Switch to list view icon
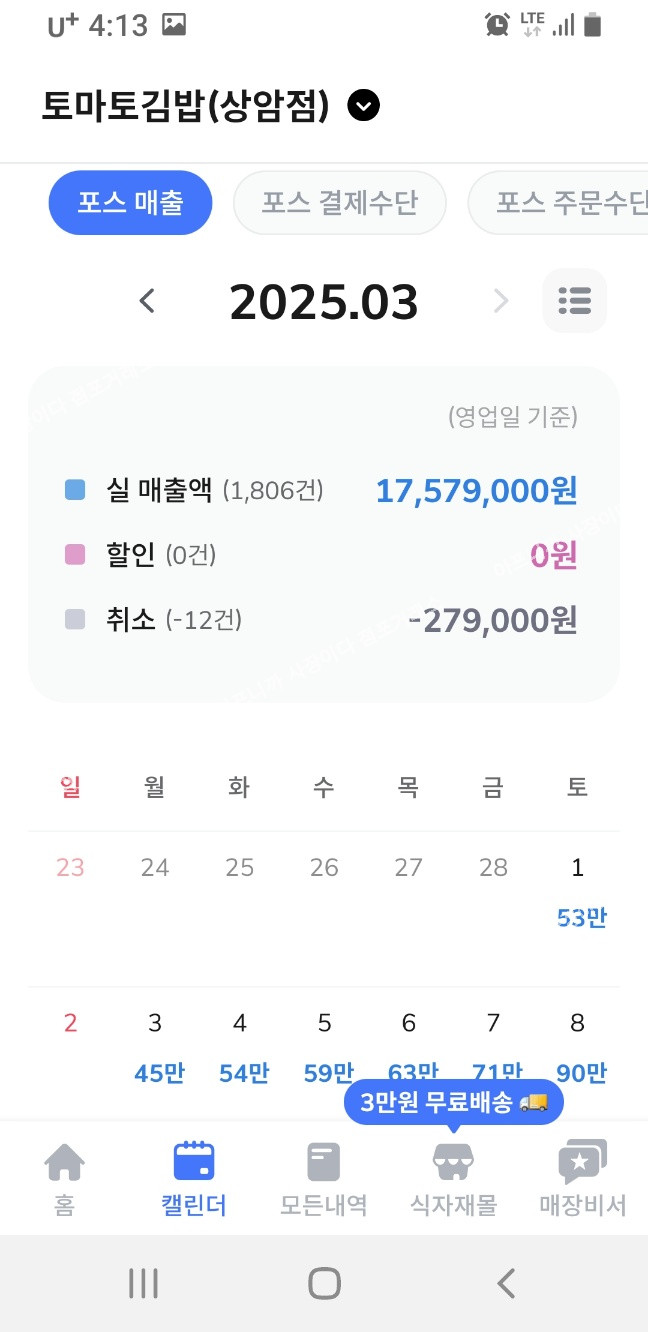The image size is (648, 1332). point(575,300)
